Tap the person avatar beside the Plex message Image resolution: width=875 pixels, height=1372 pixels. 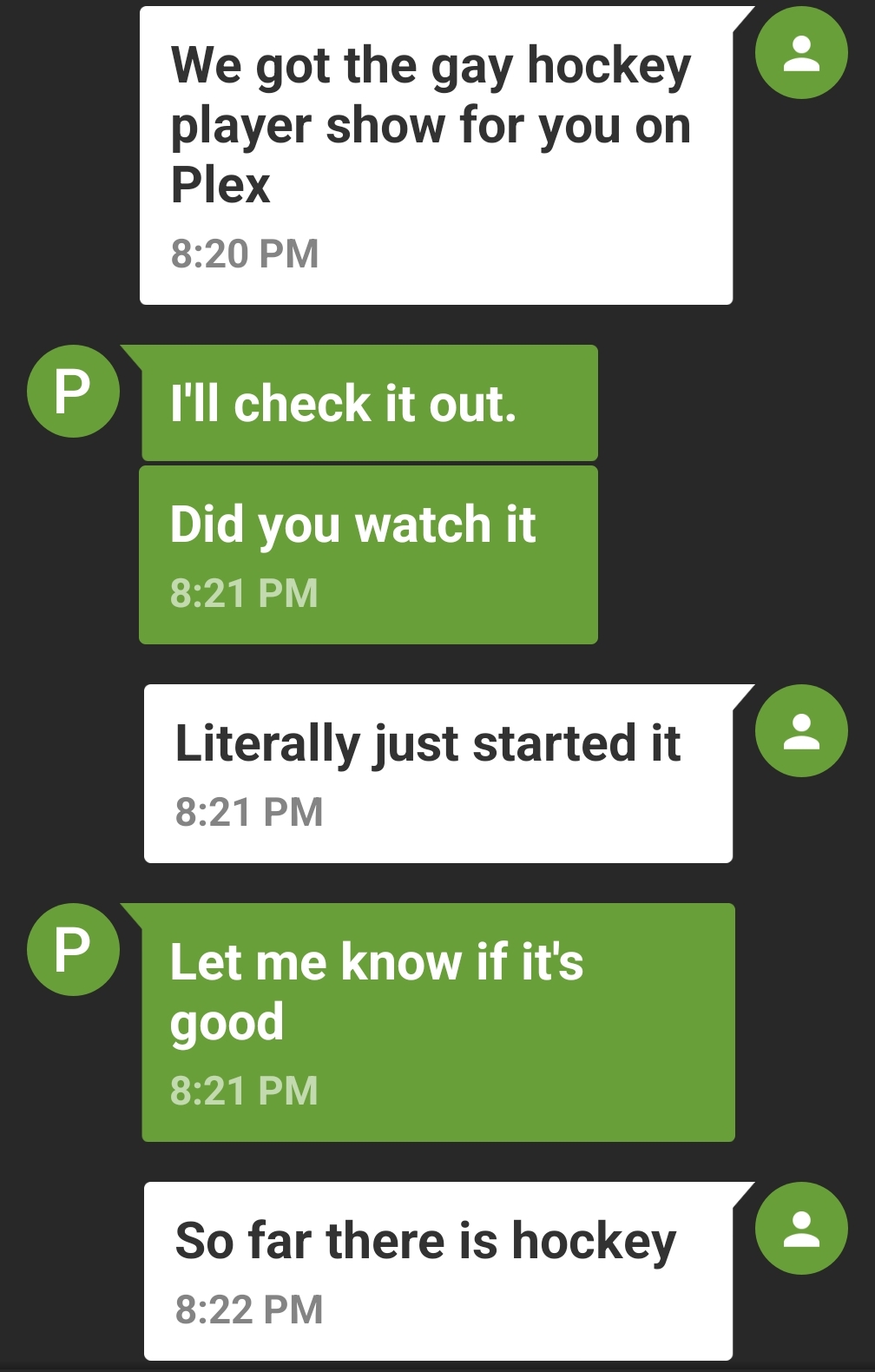(800, 53)
